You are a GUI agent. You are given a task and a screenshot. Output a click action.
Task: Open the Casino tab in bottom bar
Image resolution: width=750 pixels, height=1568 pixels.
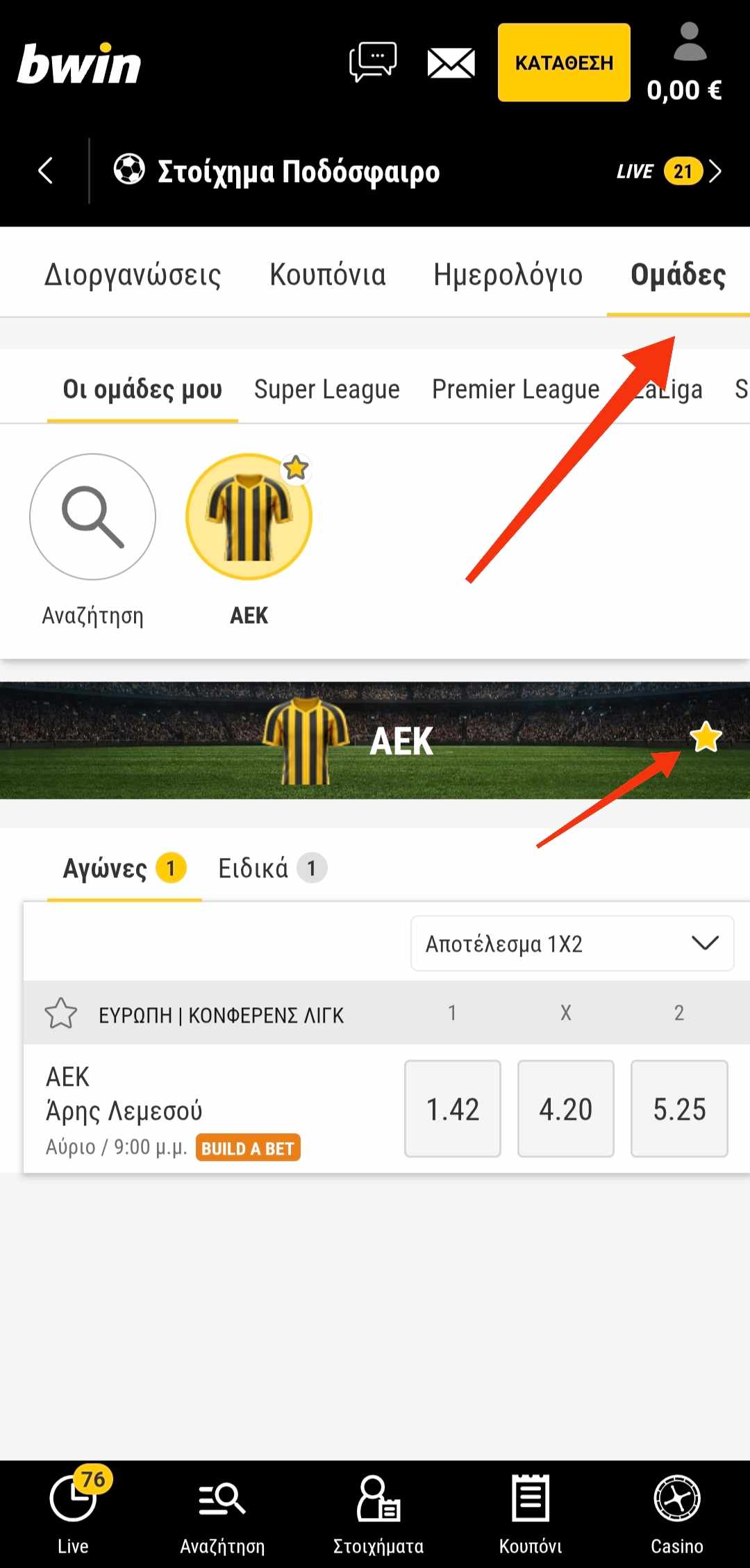click(x=676, y=1515)
